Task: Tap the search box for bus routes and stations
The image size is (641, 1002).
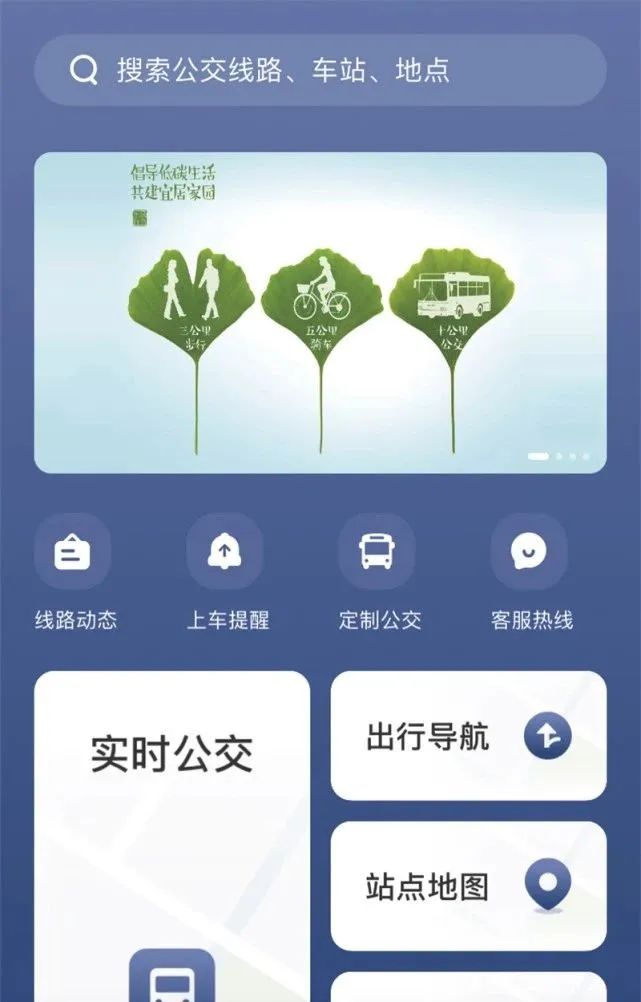Action: 320,70
